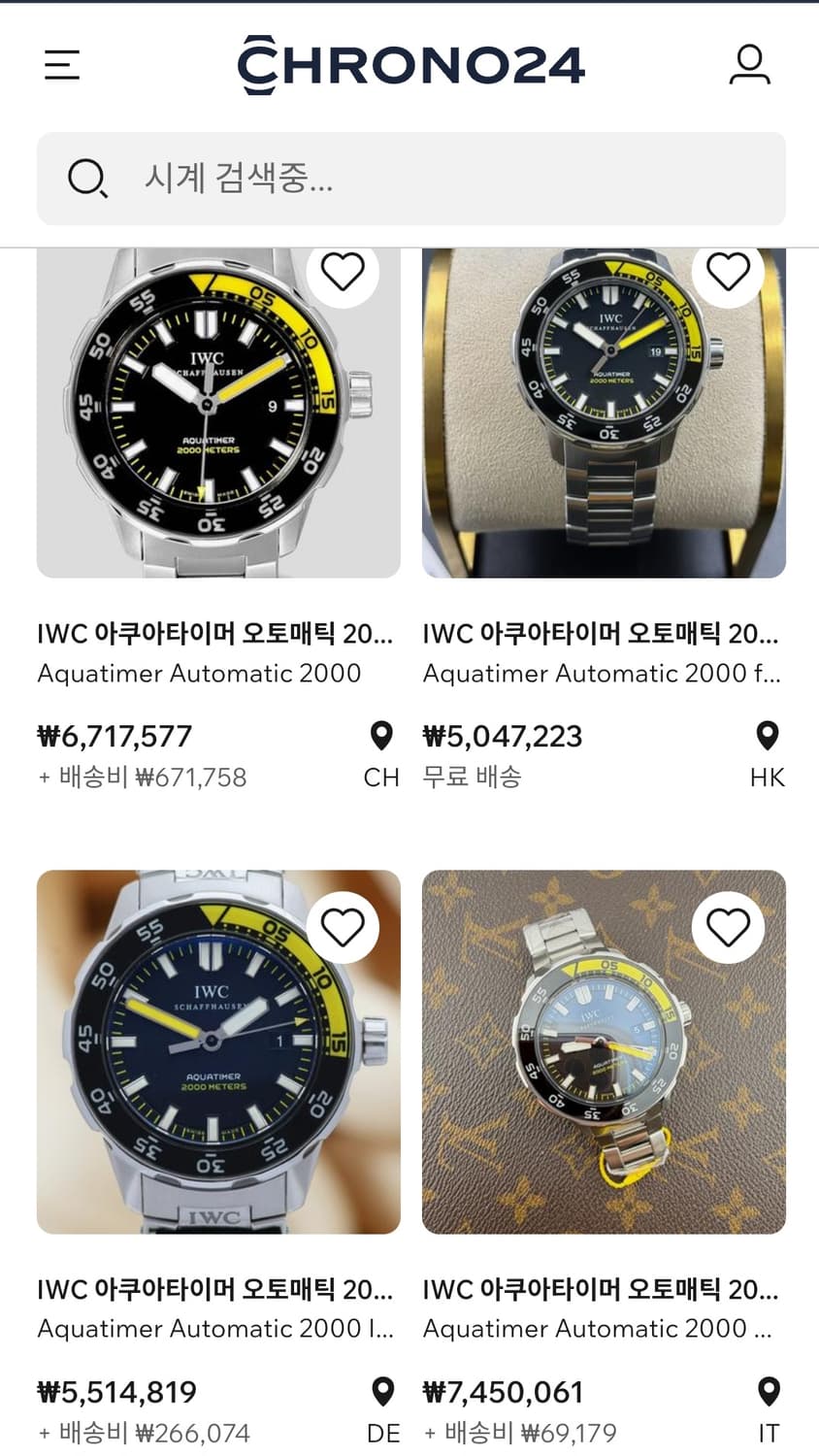Screen dimensions: 819x1456
Task: Open the hamburger navigation menu
Action: coord(62,63)
